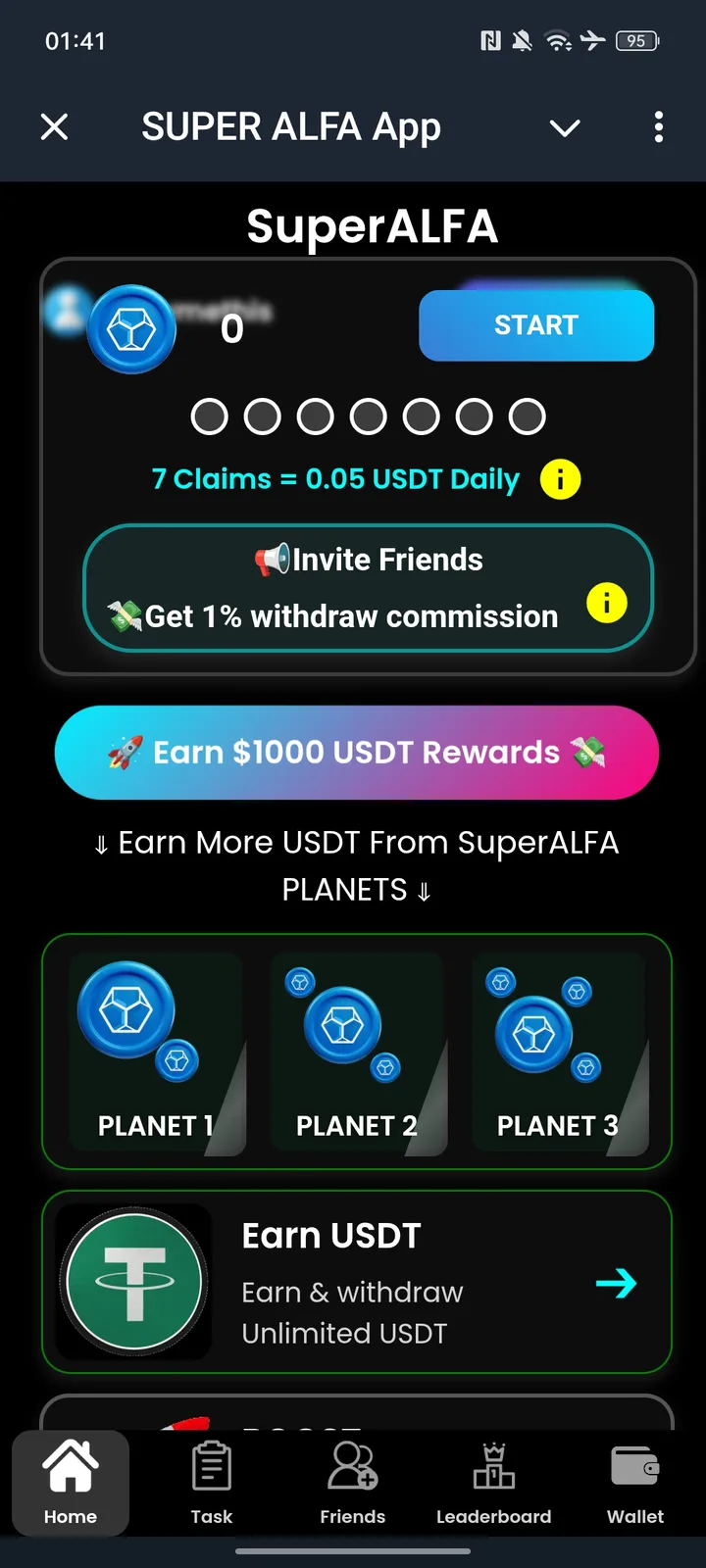Select the middle claim circle
This screenshot has width=706, height=1568.
(x=369, y=416)
